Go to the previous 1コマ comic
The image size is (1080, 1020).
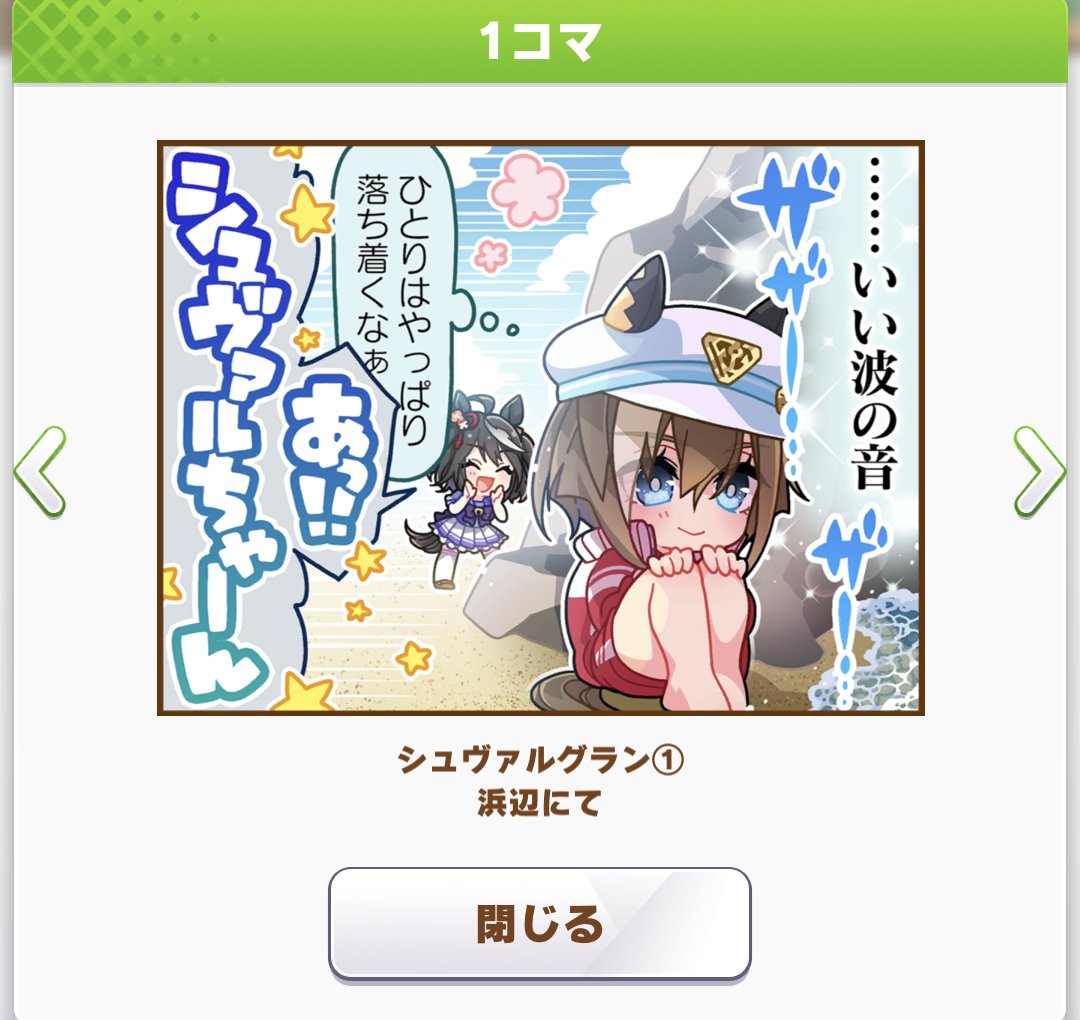(39, 472)
